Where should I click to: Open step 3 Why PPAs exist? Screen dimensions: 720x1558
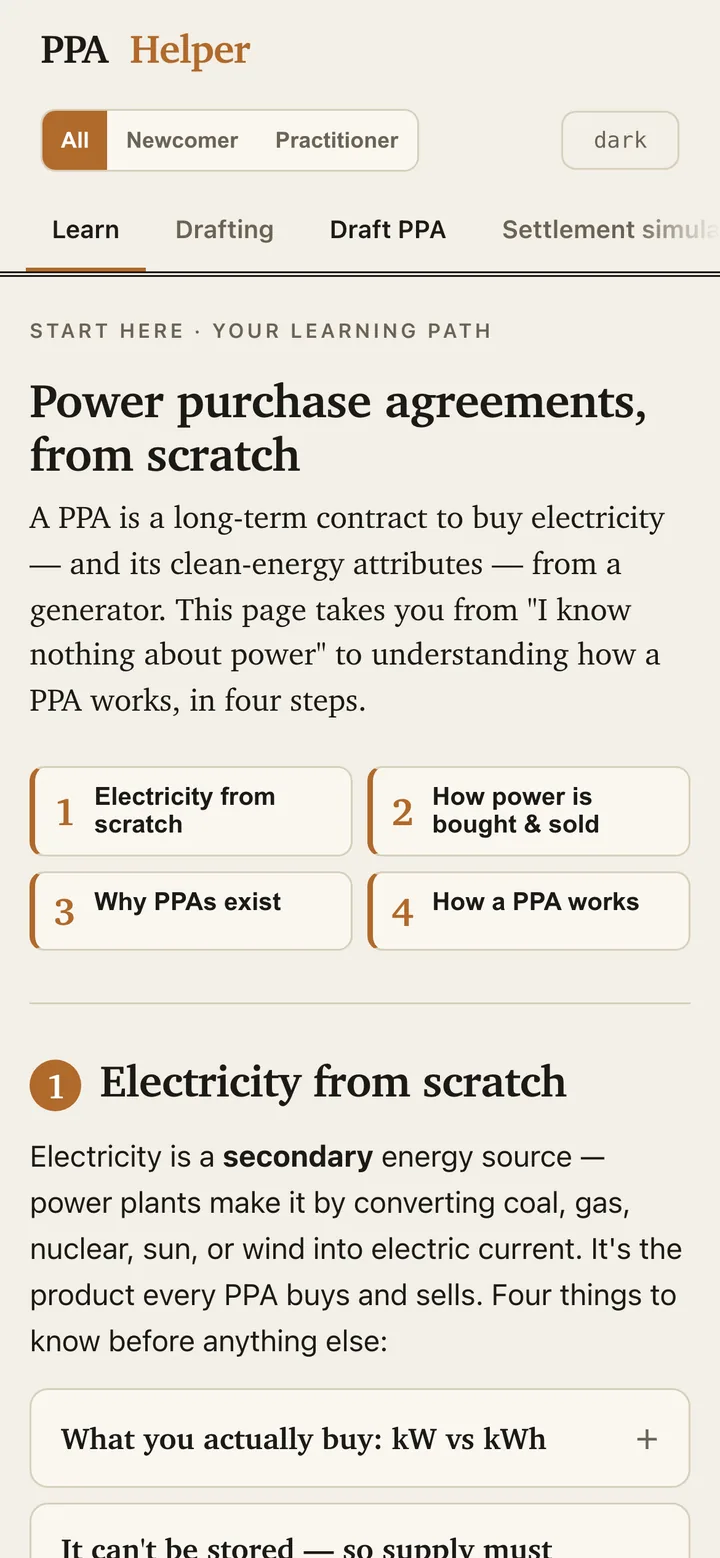[191, 911]
